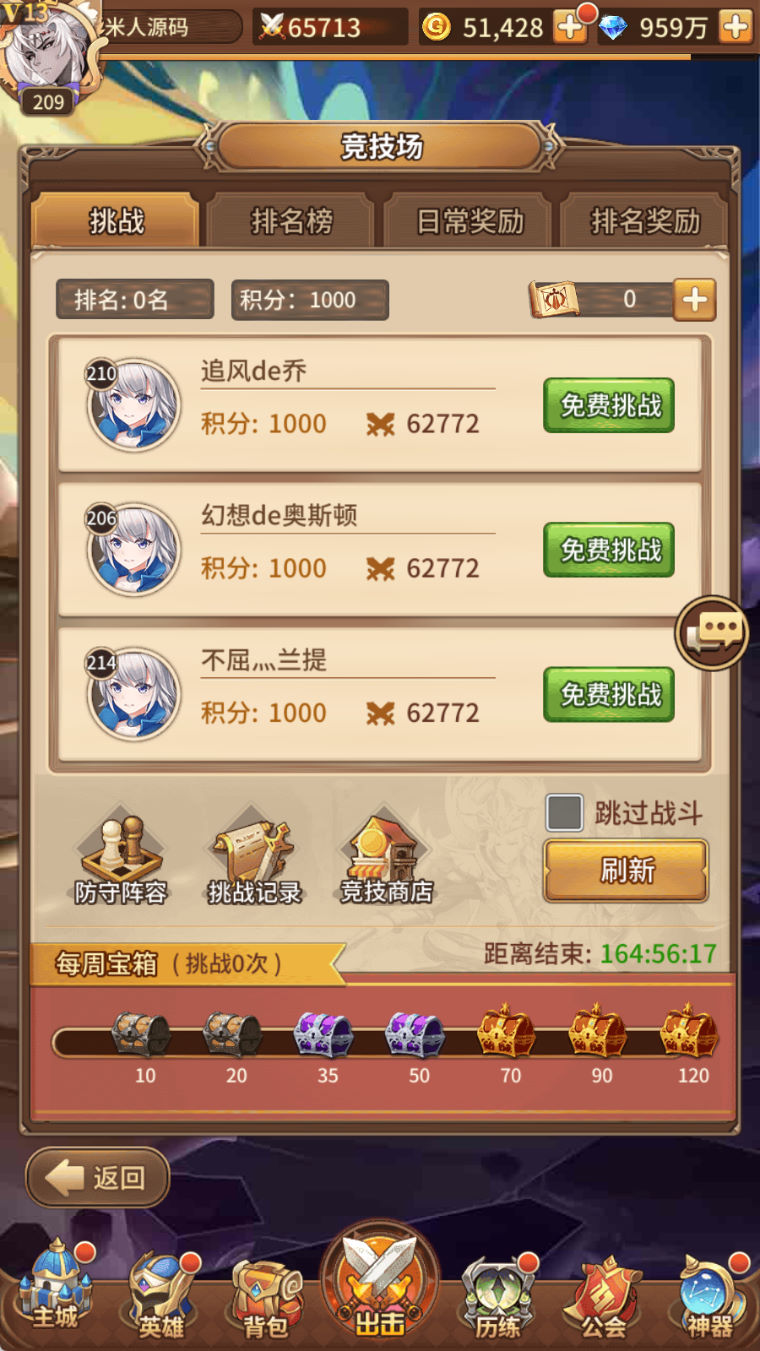Tap 免费挑战 for 追风de乔
This screenshot has width=760, height=1351.
(x=609, y=405)
